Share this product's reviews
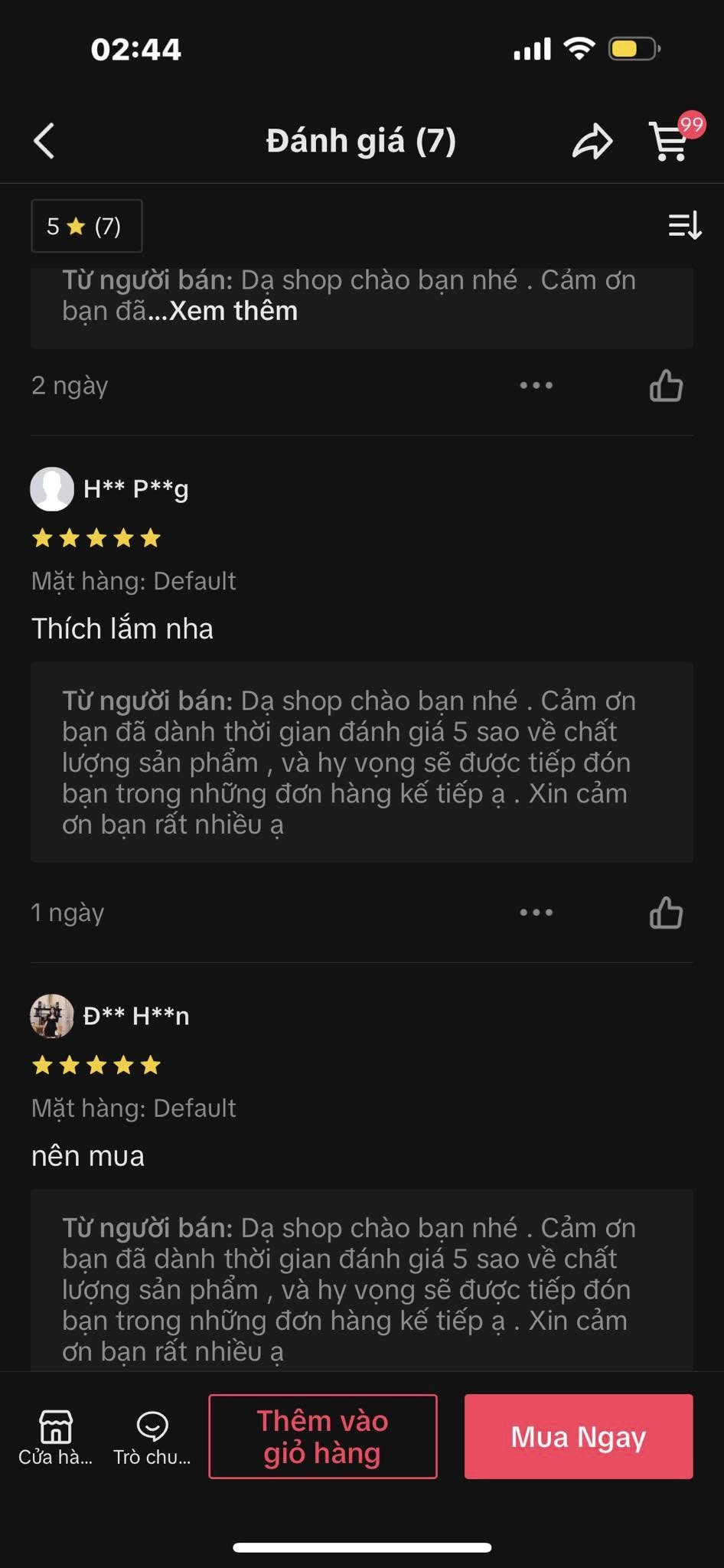Screen dimensions: 724x1568 click(592, 142)
